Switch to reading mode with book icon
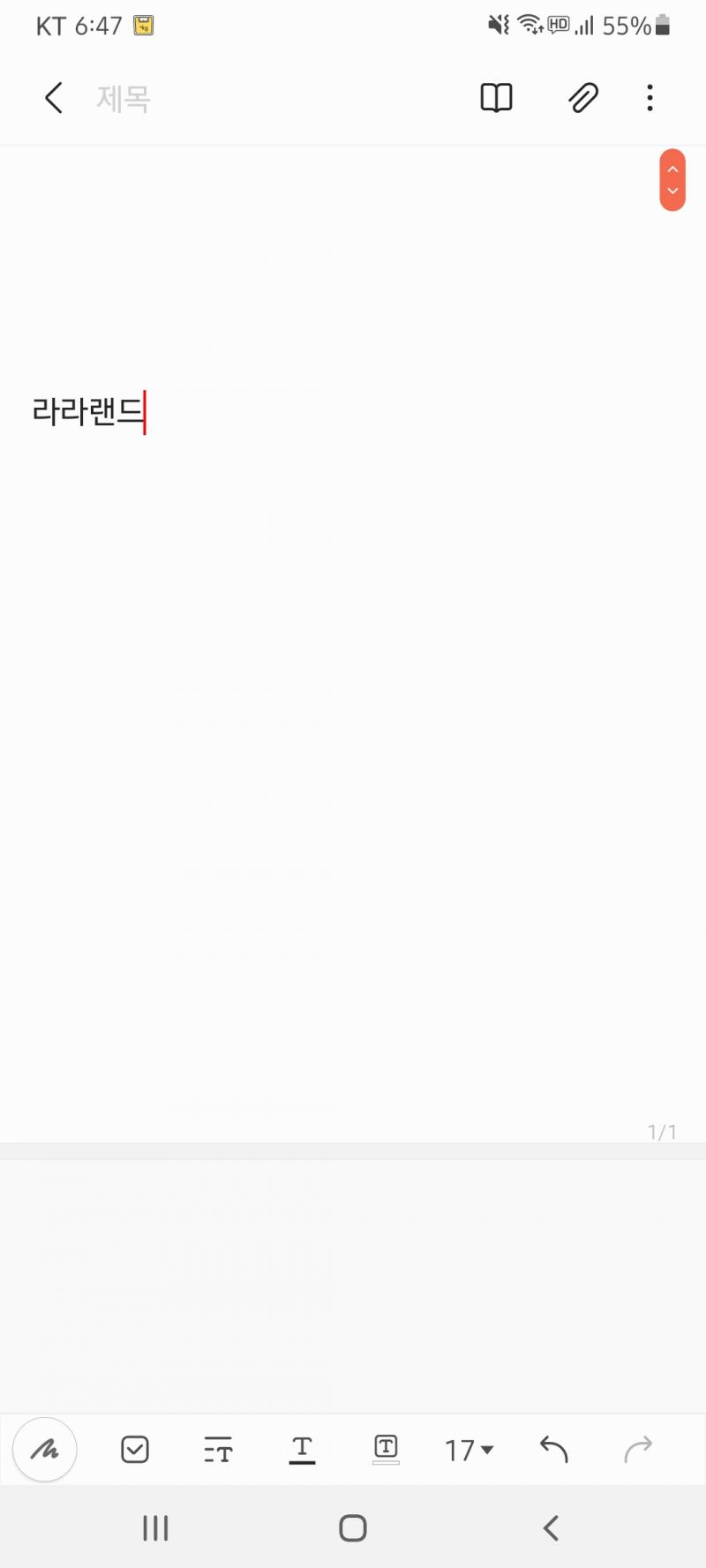Screen dimensions: 706x1568 tap(496, 98)
